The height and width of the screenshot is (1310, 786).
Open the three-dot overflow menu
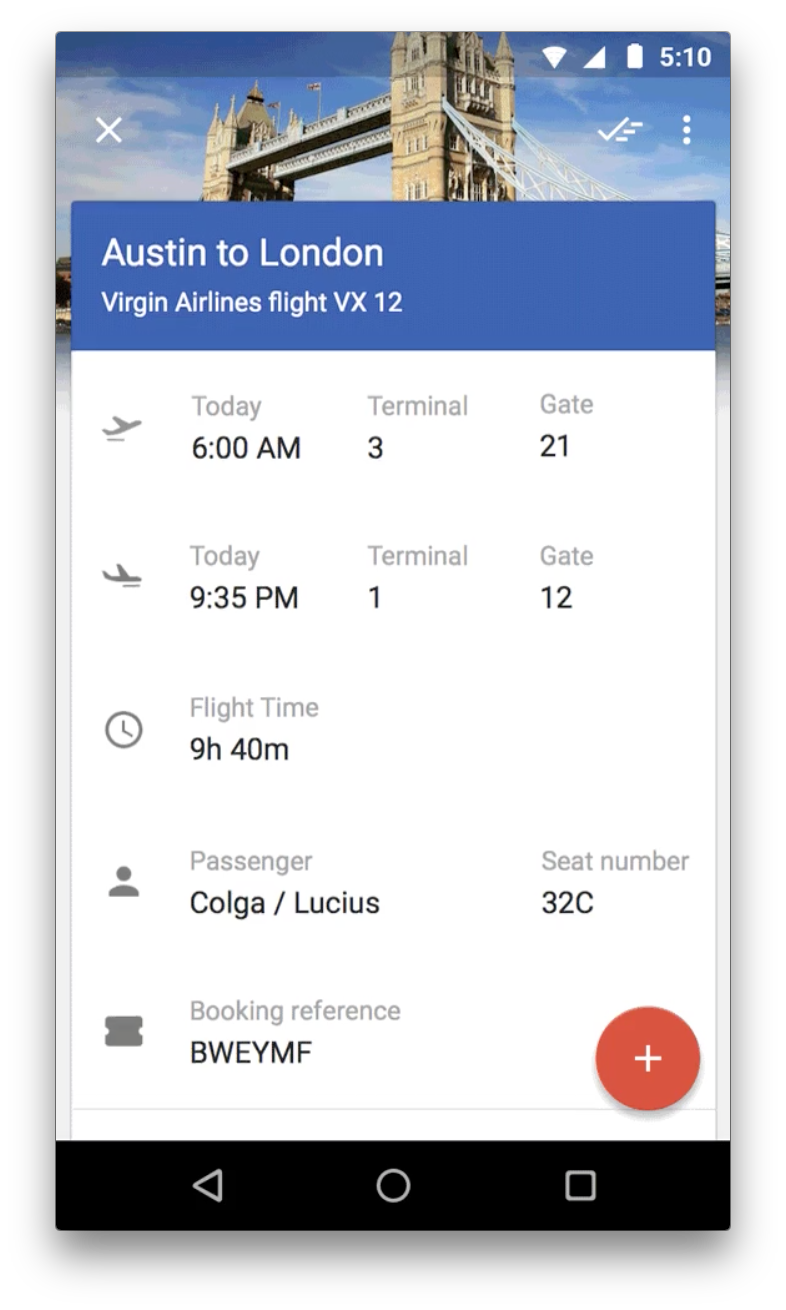[686, 130]
